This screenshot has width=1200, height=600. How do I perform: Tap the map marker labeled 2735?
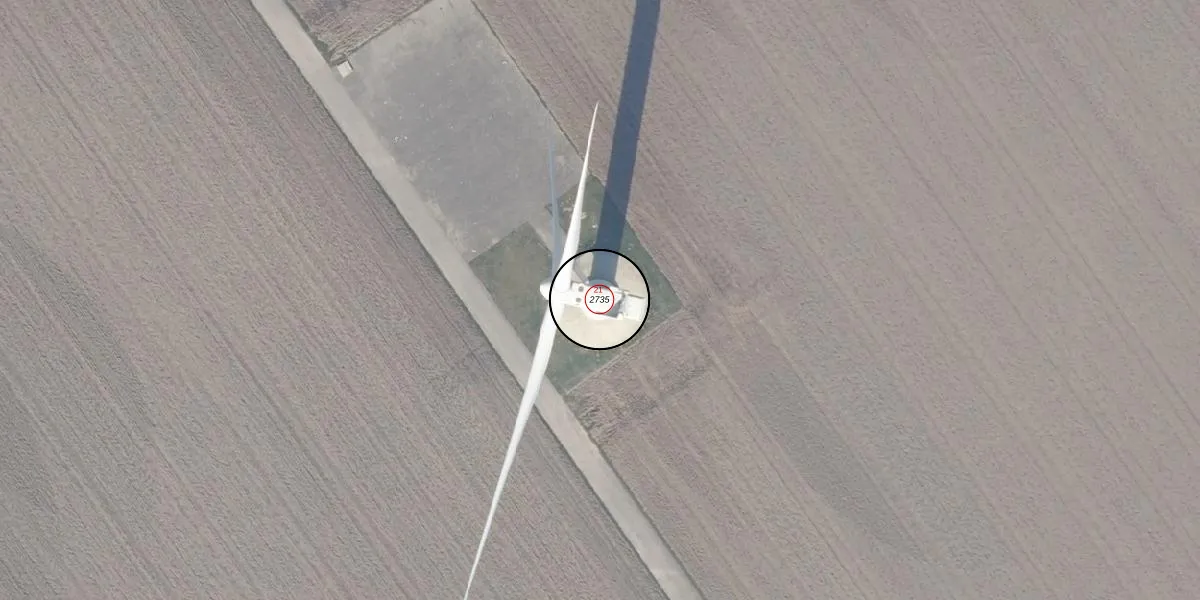[599, 299]
